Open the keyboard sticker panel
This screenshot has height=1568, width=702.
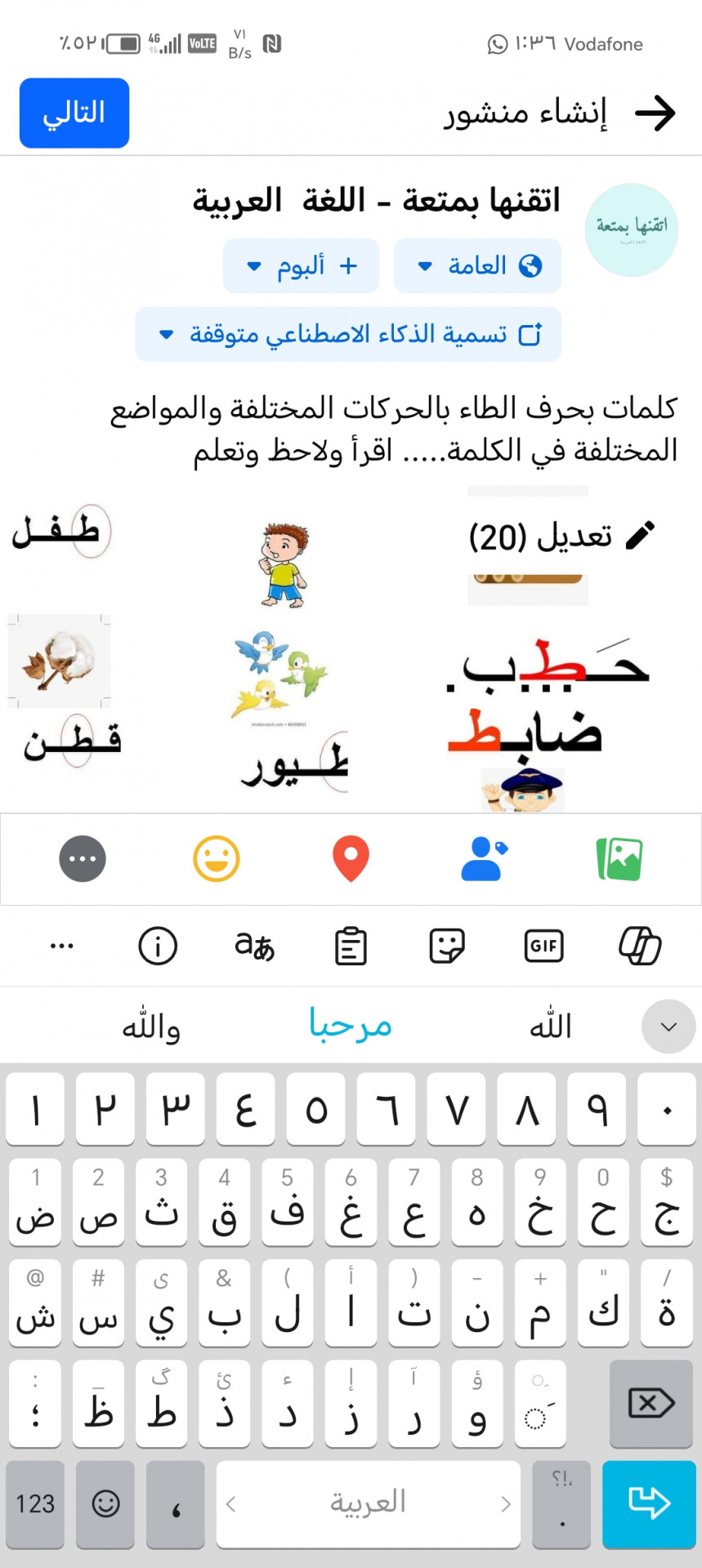coord(447,946)
